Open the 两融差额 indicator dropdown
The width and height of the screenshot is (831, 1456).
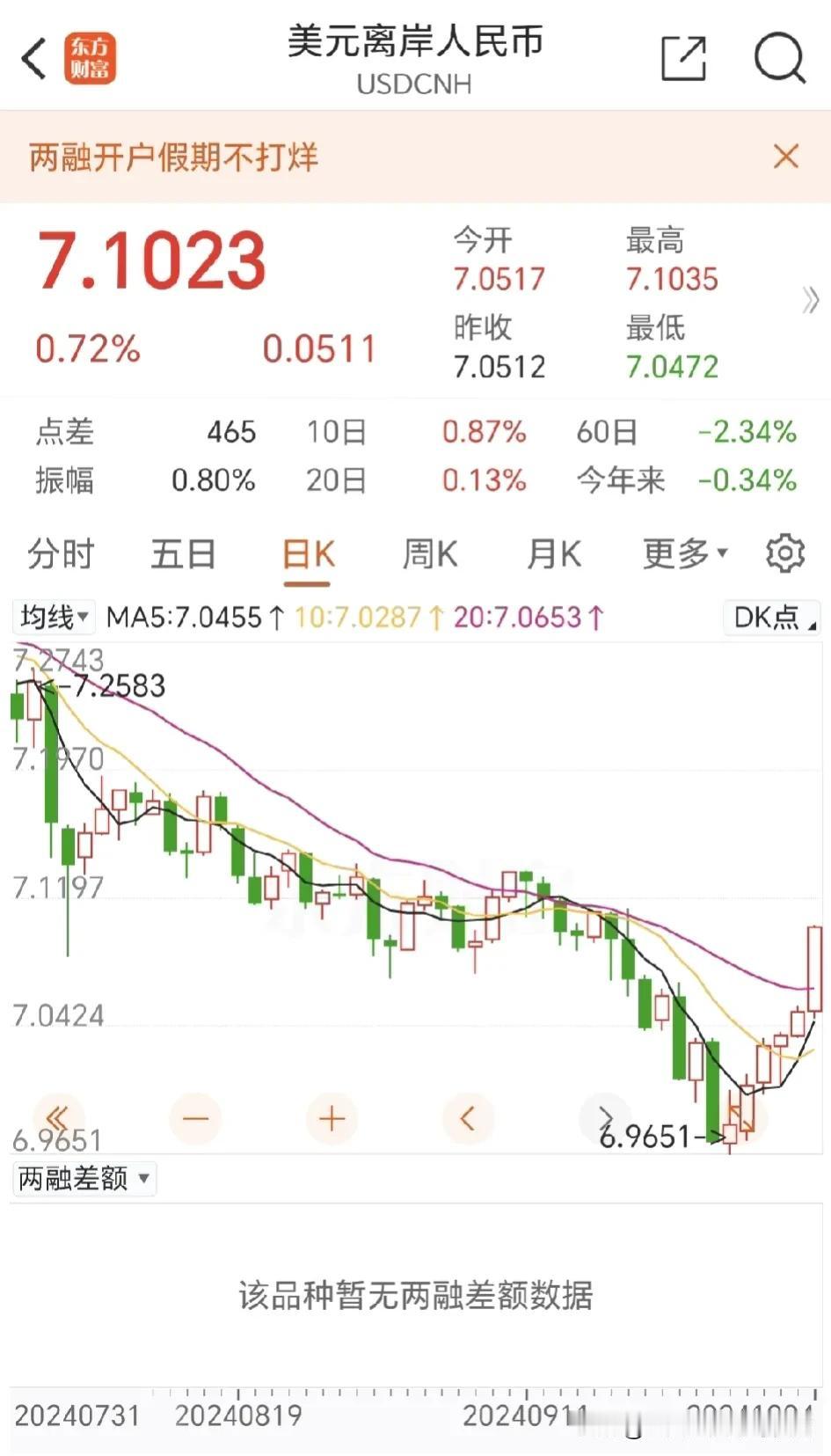[x=84, y=1178]
